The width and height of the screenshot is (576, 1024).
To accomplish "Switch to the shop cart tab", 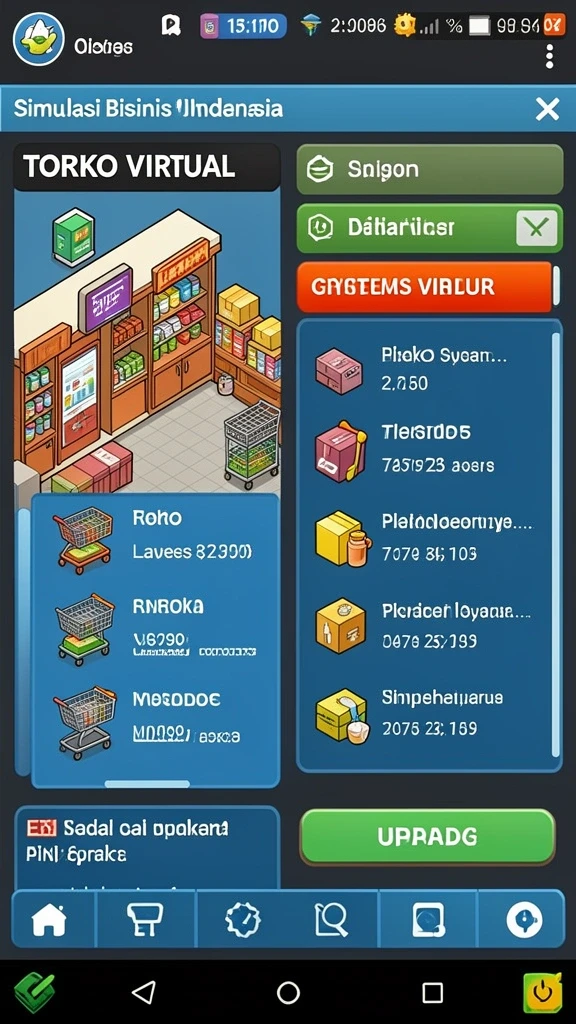I will coord(145,920).
